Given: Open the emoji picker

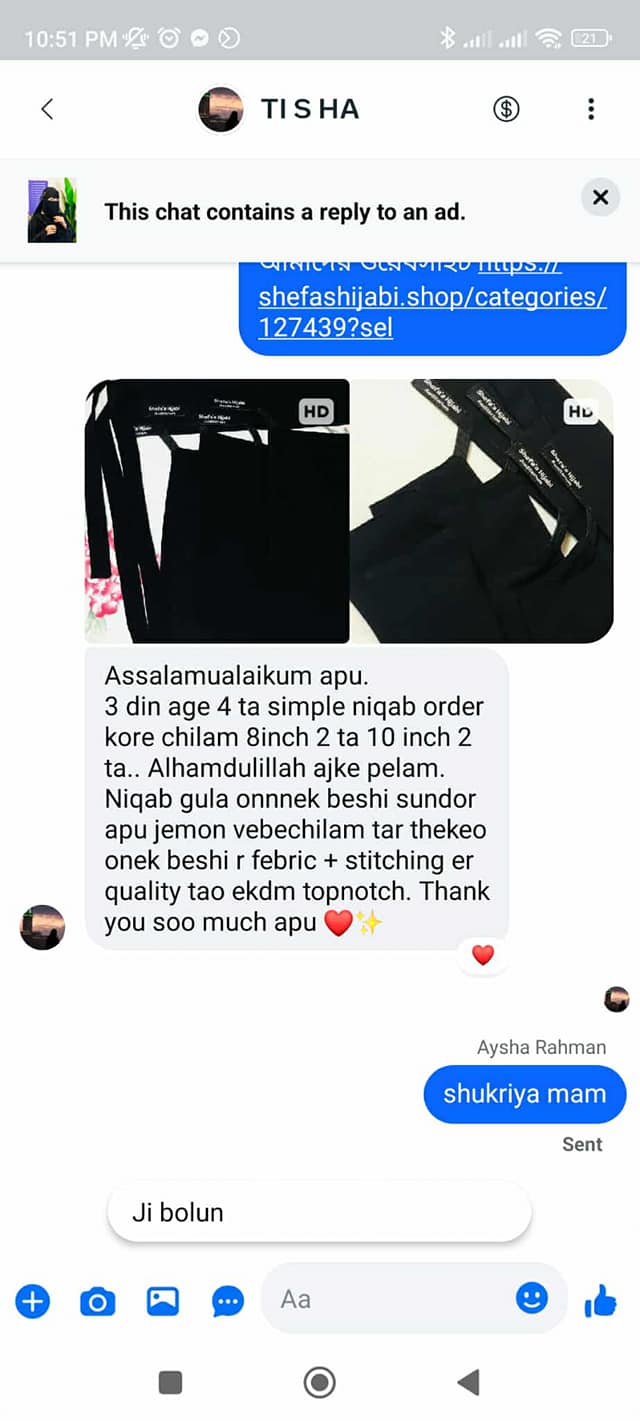Looking at the screenshot, I should [532, 1298].
